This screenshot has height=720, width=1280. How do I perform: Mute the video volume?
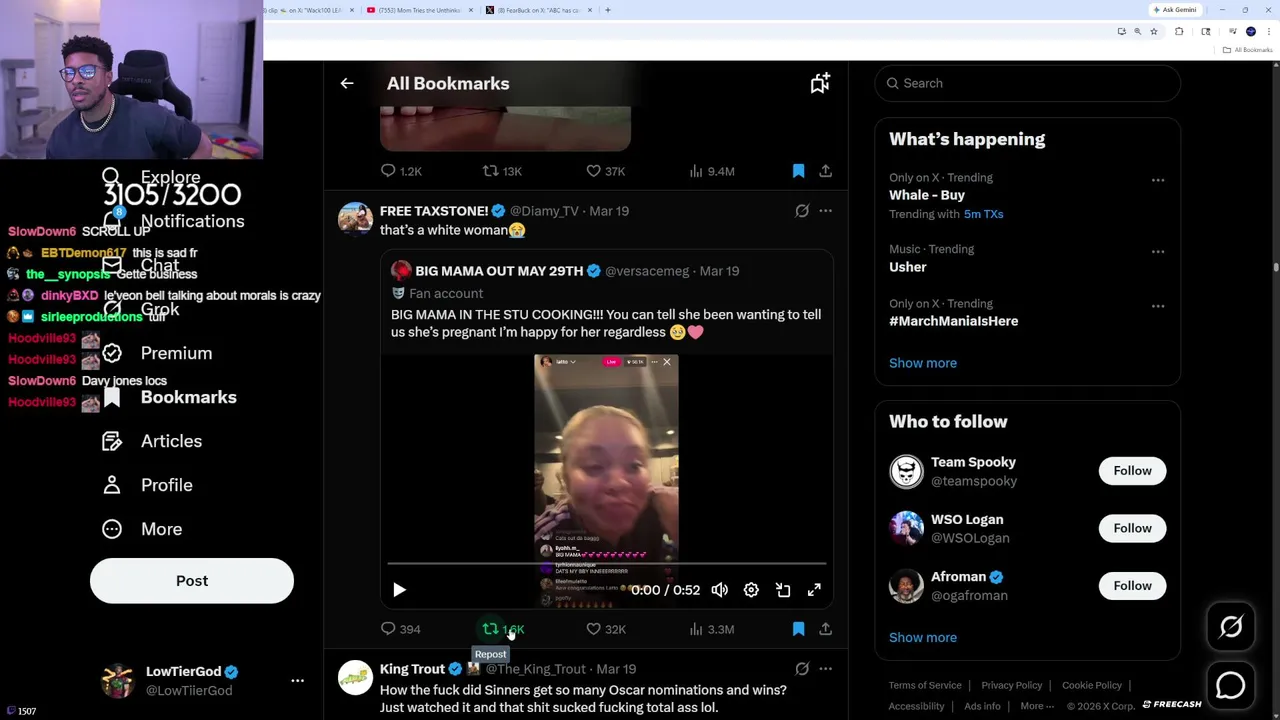(x=719, y=590)
